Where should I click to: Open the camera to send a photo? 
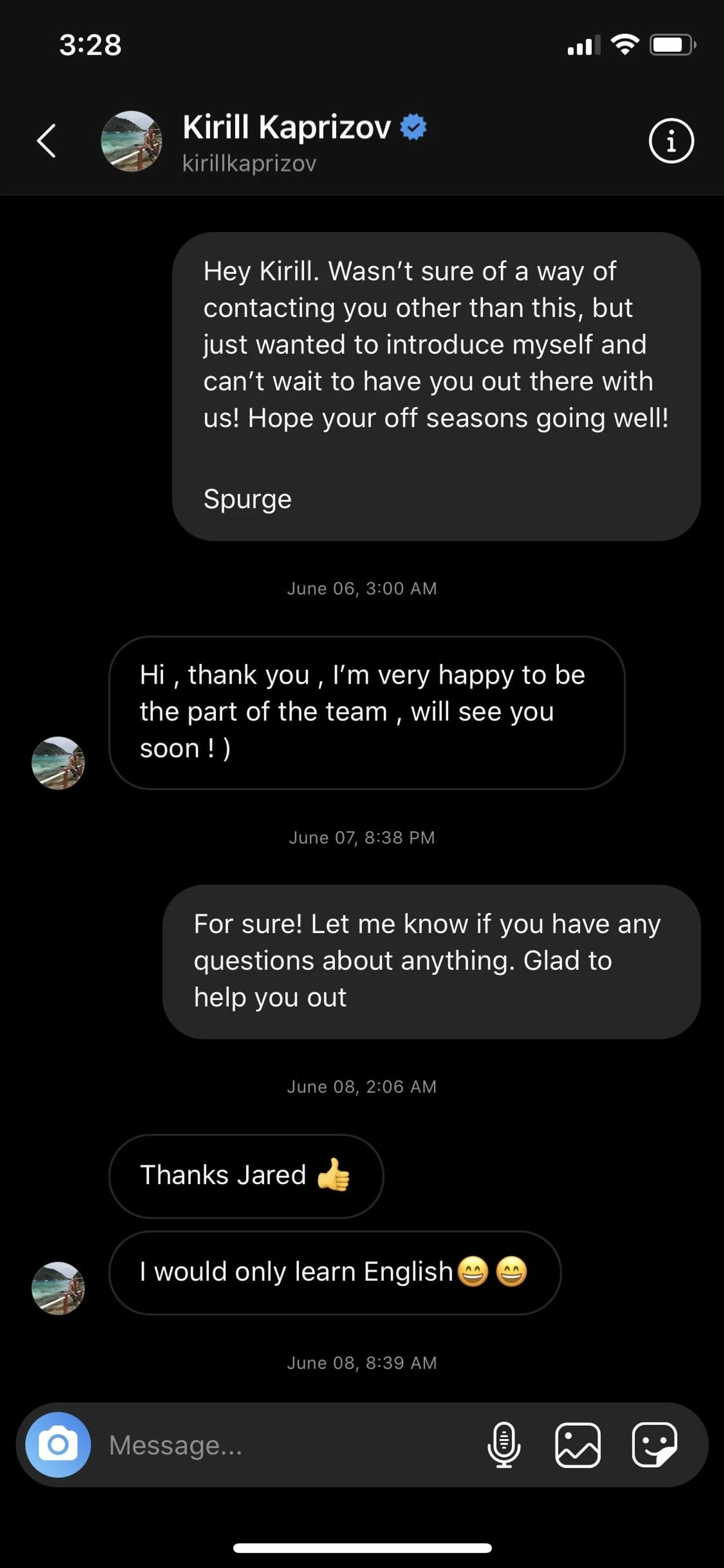[58, 1444]
